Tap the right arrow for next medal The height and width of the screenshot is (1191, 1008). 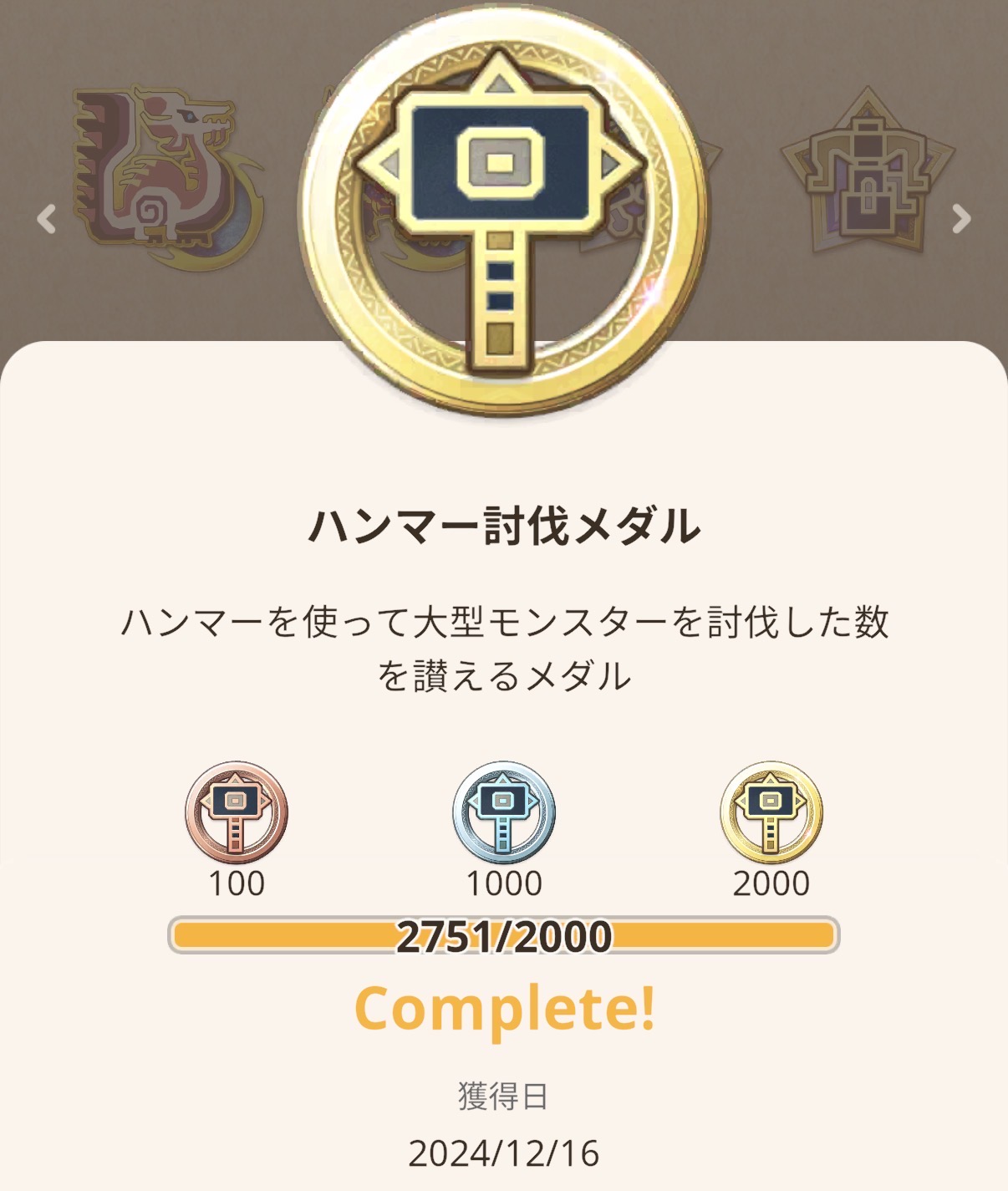[x=961, y=219]
